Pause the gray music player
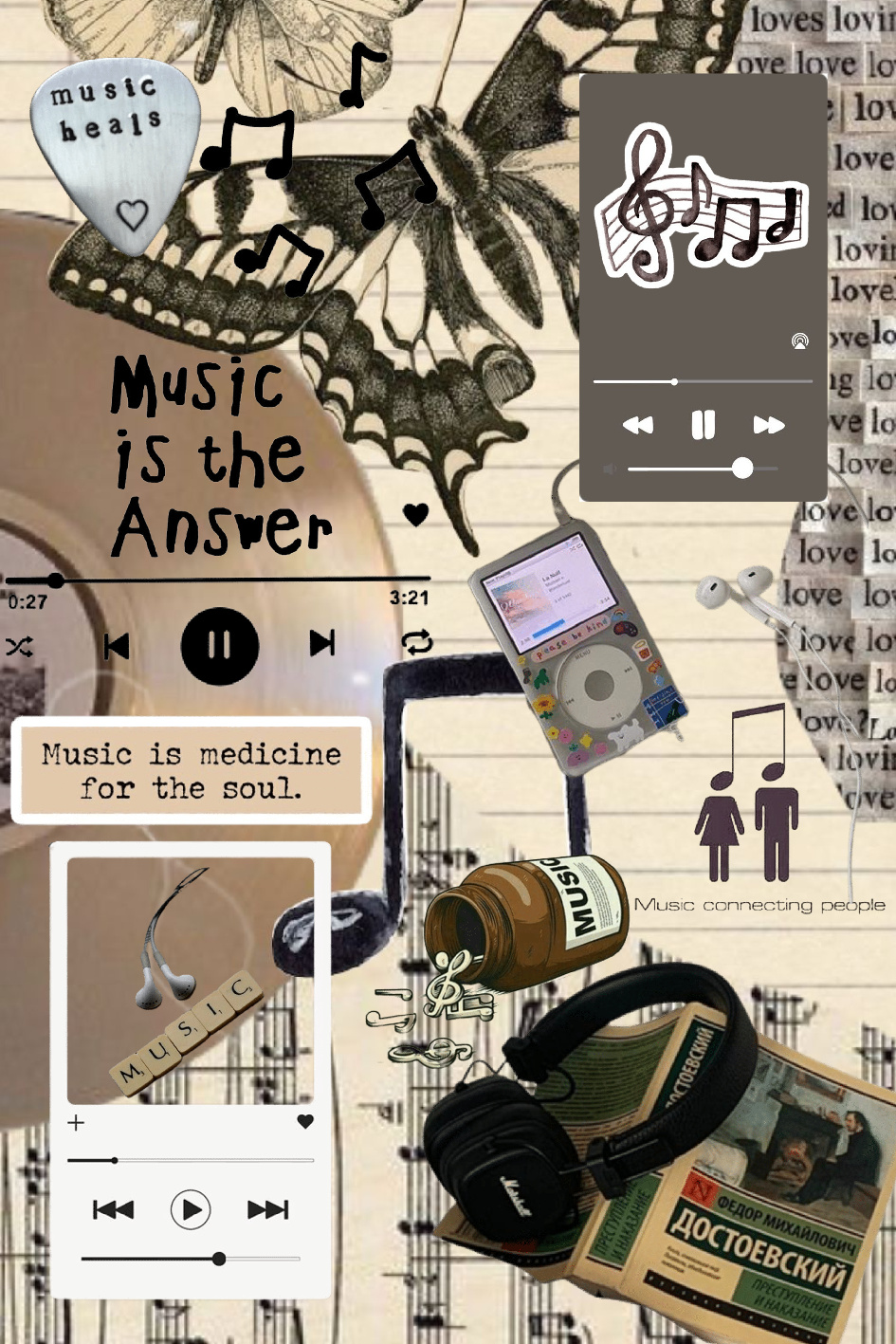Screen dimensions: 896x1344 point(703,426)
